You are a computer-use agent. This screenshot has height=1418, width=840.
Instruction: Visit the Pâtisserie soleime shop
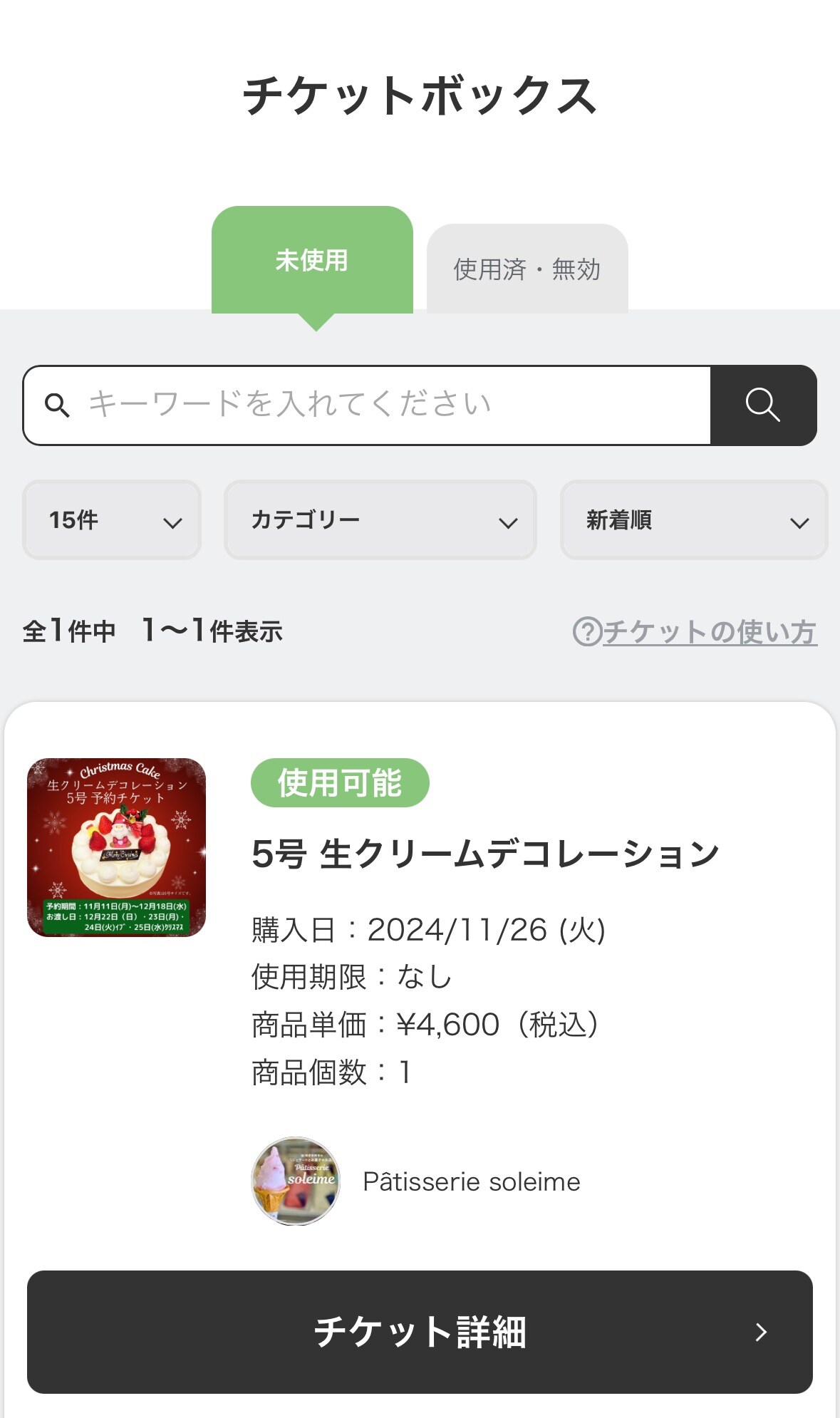coord(470,1181)
